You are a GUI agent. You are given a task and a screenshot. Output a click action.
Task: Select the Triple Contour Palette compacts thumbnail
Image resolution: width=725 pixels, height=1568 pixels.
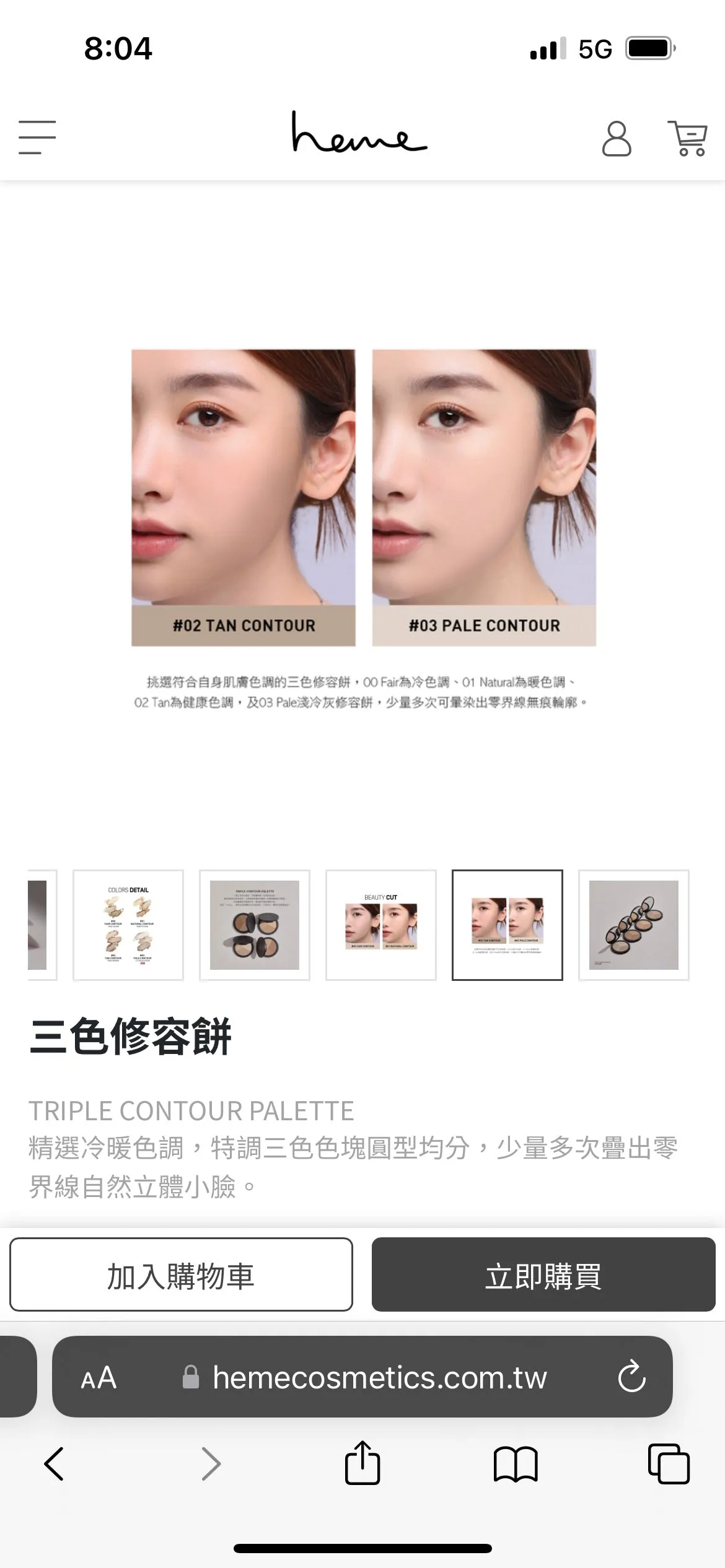(x=255, y=925)
